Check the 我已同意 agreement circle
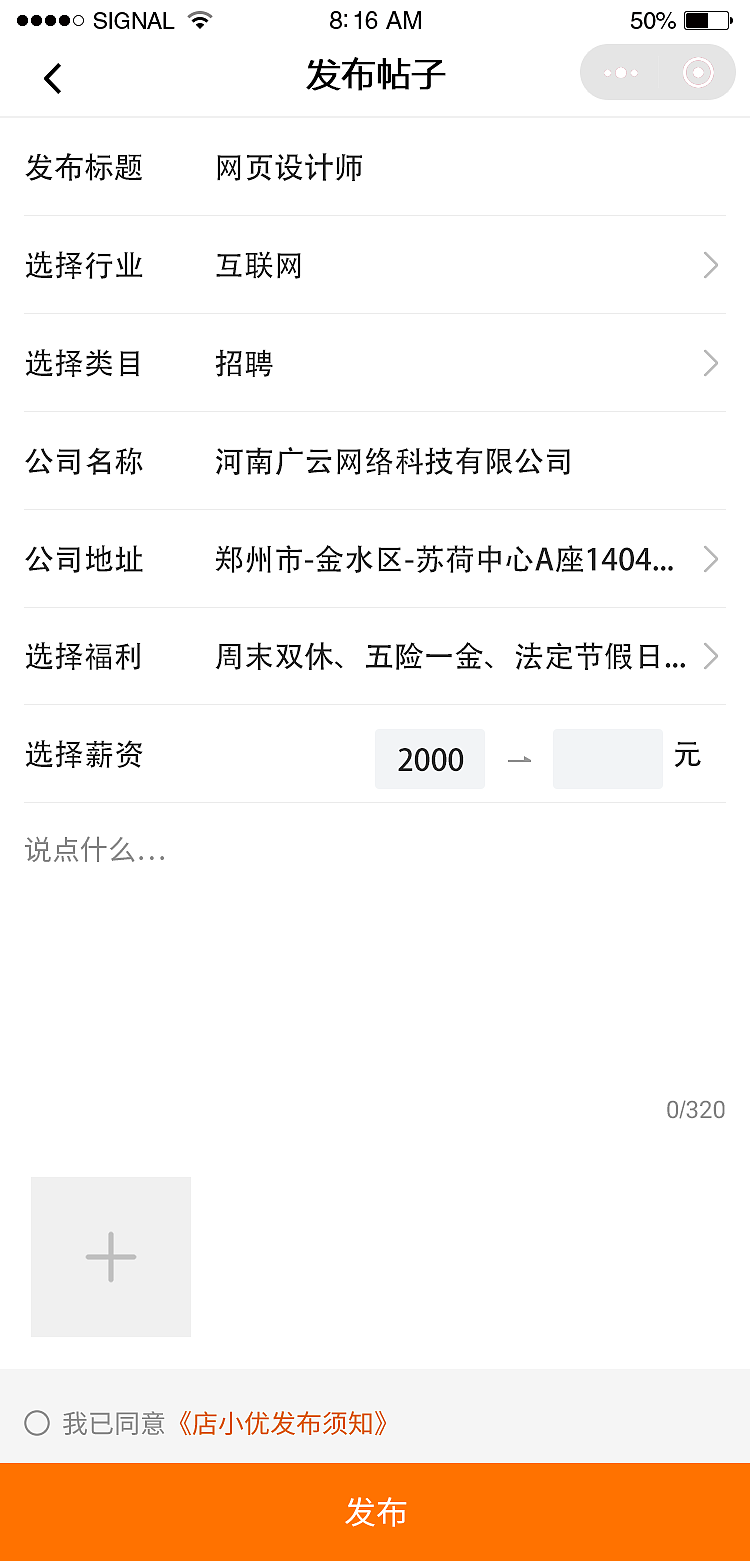The height and width of the screenshot is (1561, 750). coord(37,1423)
